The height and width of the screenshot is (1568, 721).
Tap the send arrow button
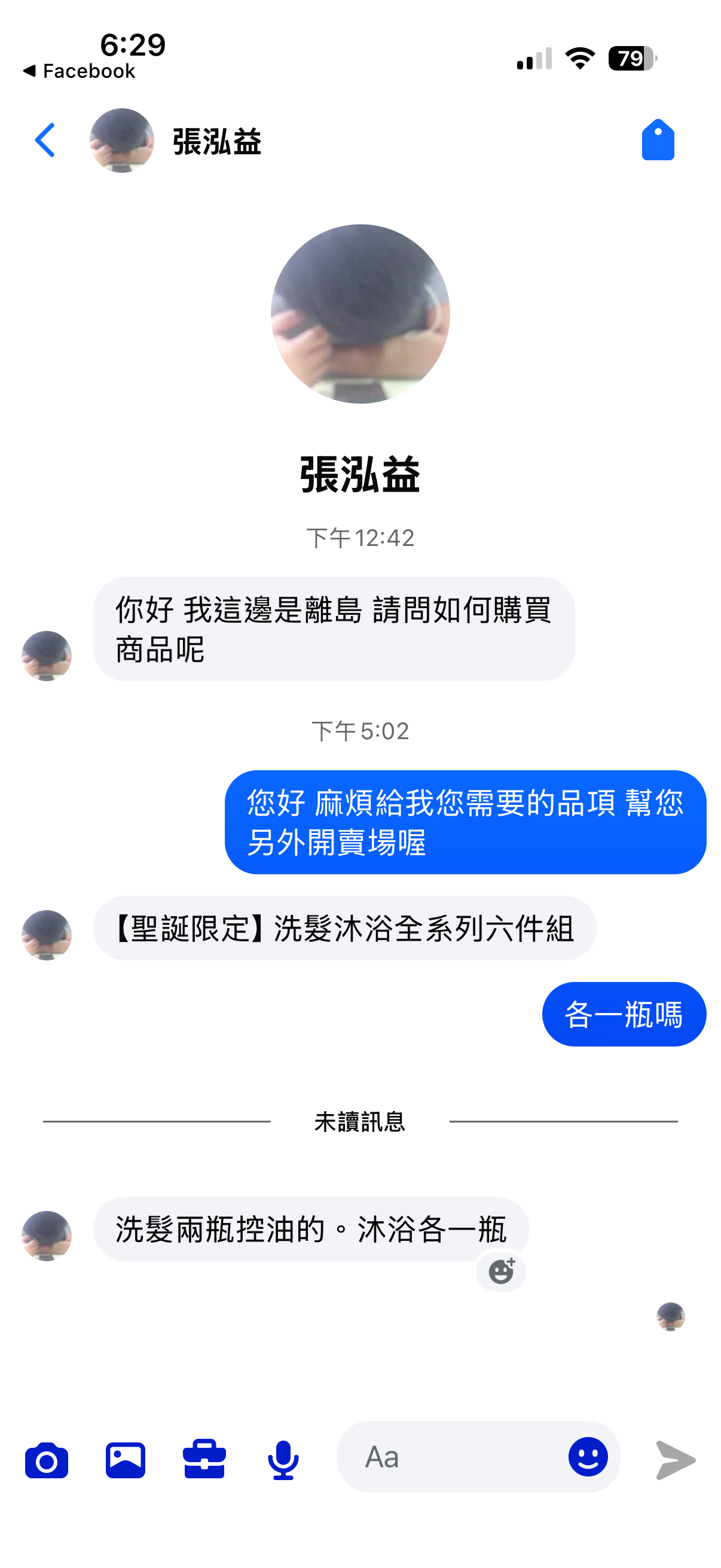click(676, 1460)
